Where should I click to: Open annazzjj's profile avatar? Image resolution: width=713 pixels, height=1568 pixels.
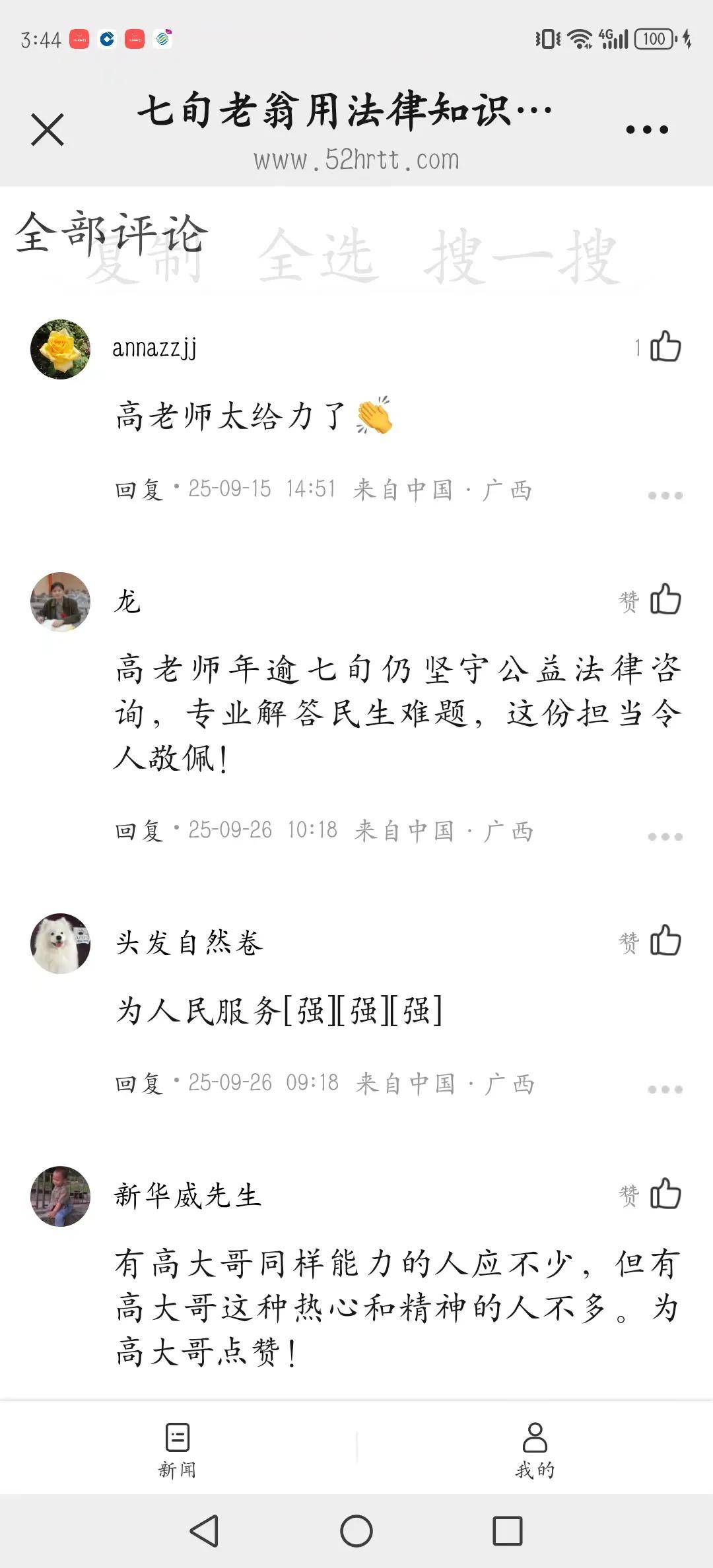60,349
